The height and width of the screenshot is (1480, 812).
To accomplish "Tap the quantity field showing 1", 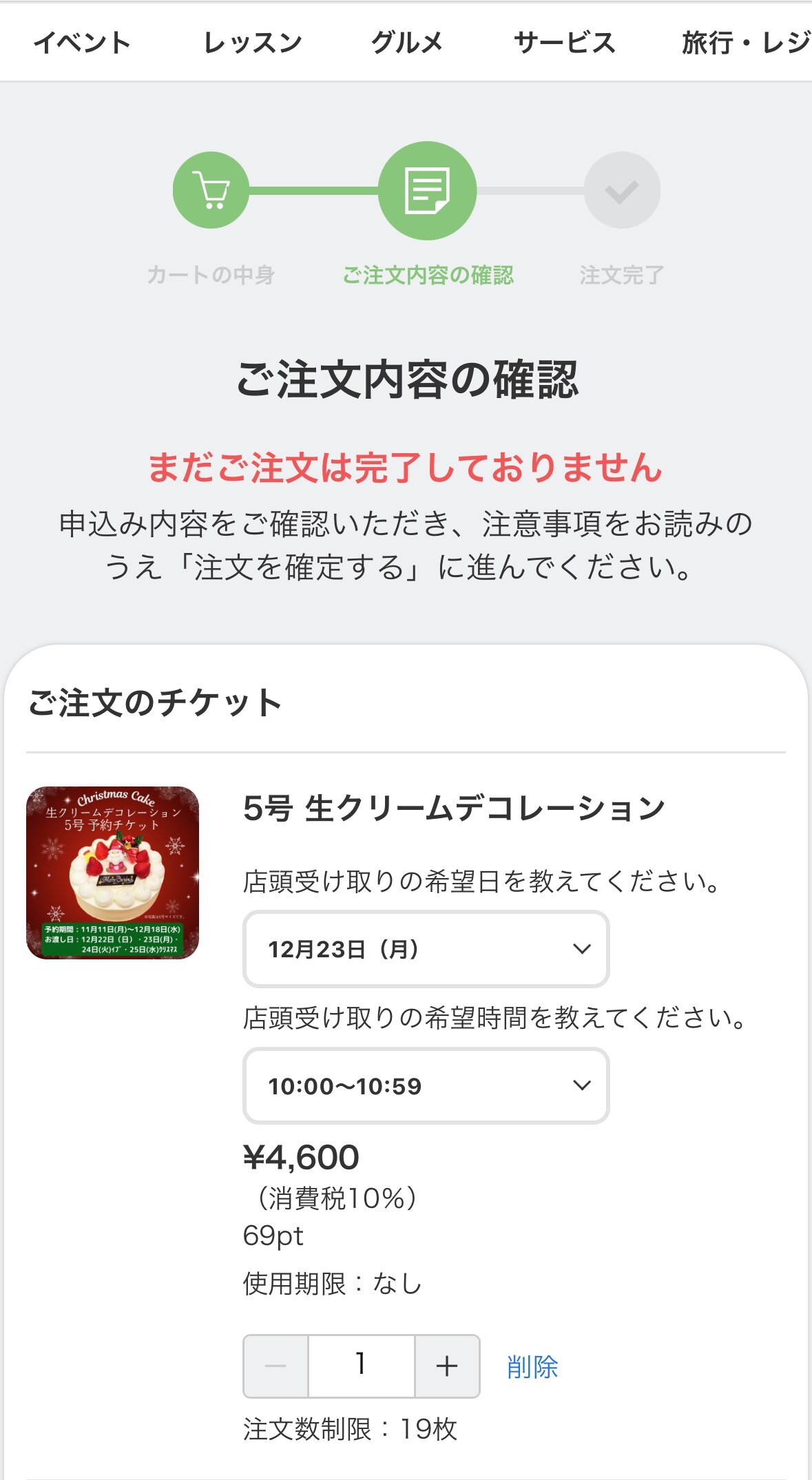I will point(361,1366).
